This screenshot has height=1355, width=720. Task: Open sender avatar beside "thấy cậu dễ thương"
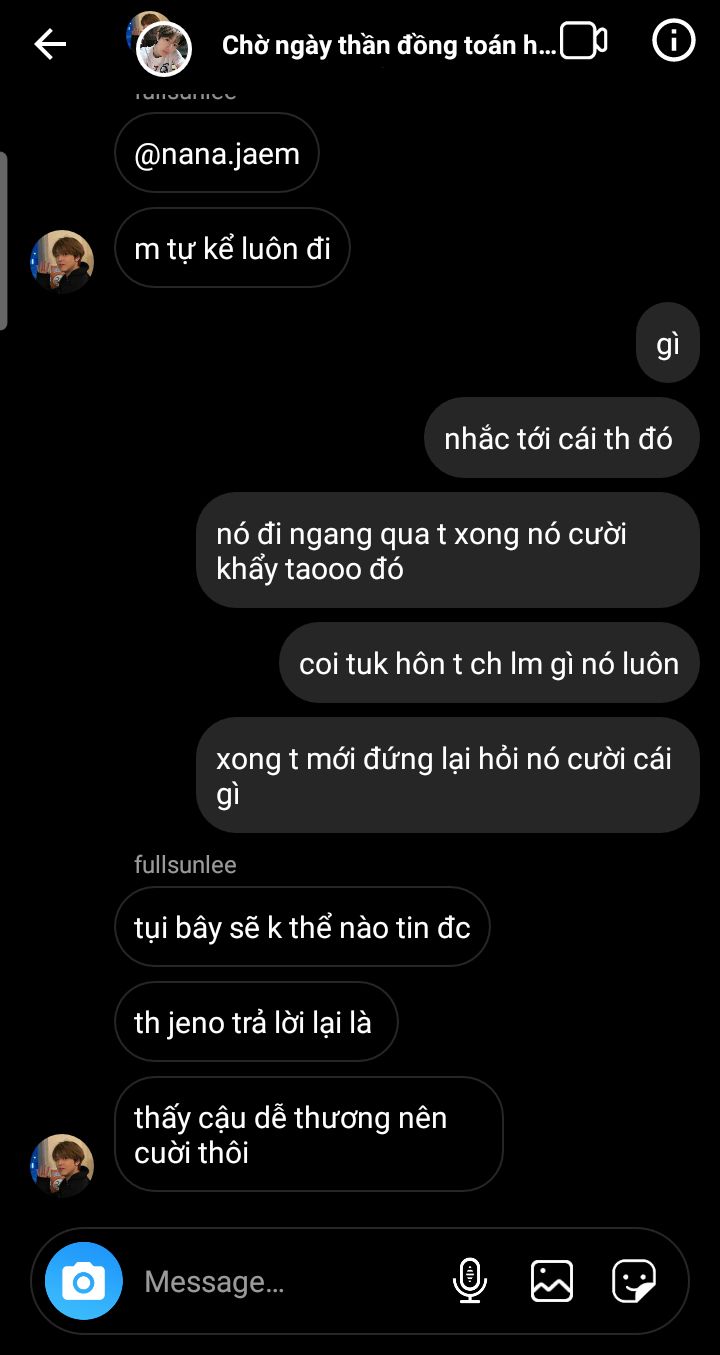[62, 1165]
